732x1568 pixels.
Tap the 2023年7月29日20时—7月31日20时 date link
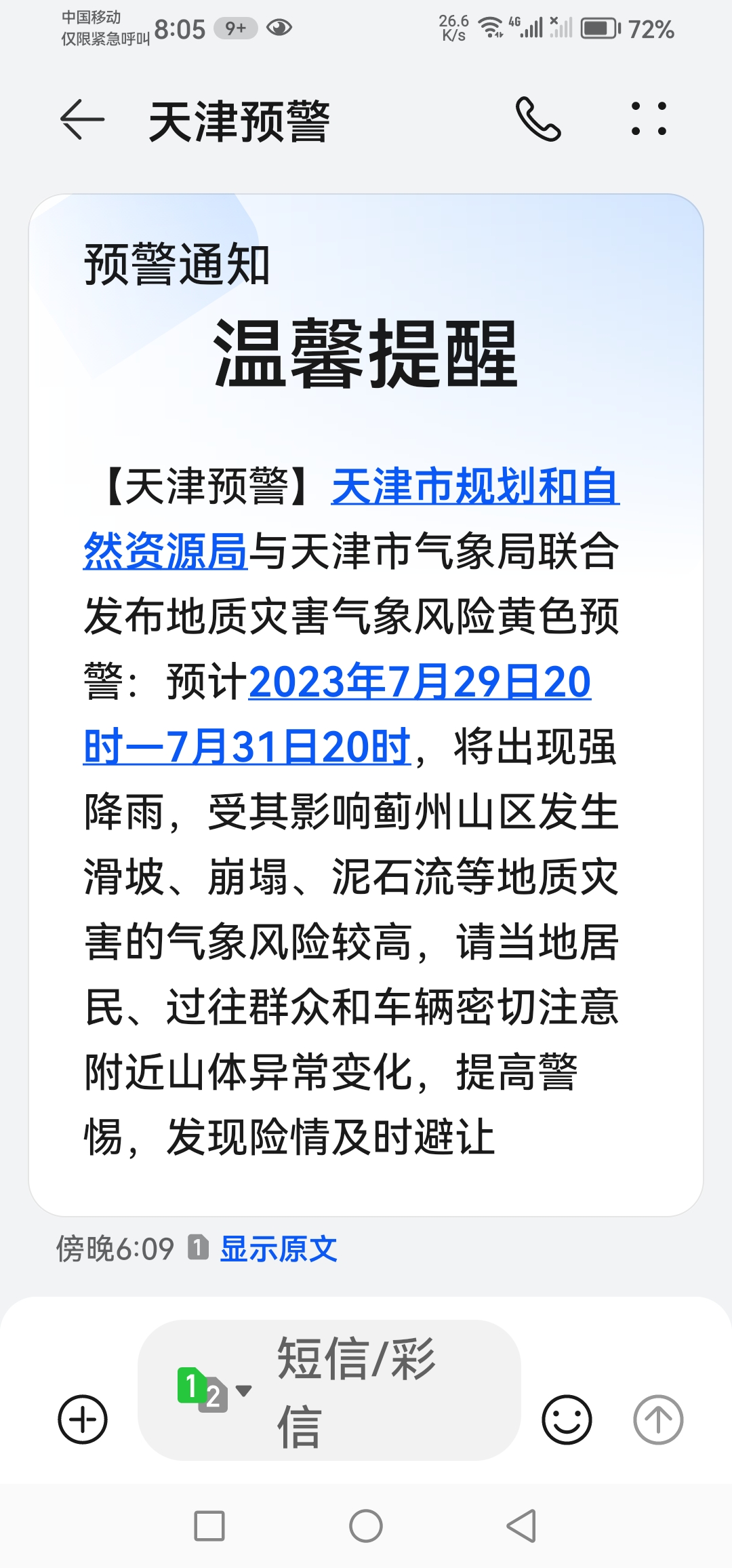point(419,682)
